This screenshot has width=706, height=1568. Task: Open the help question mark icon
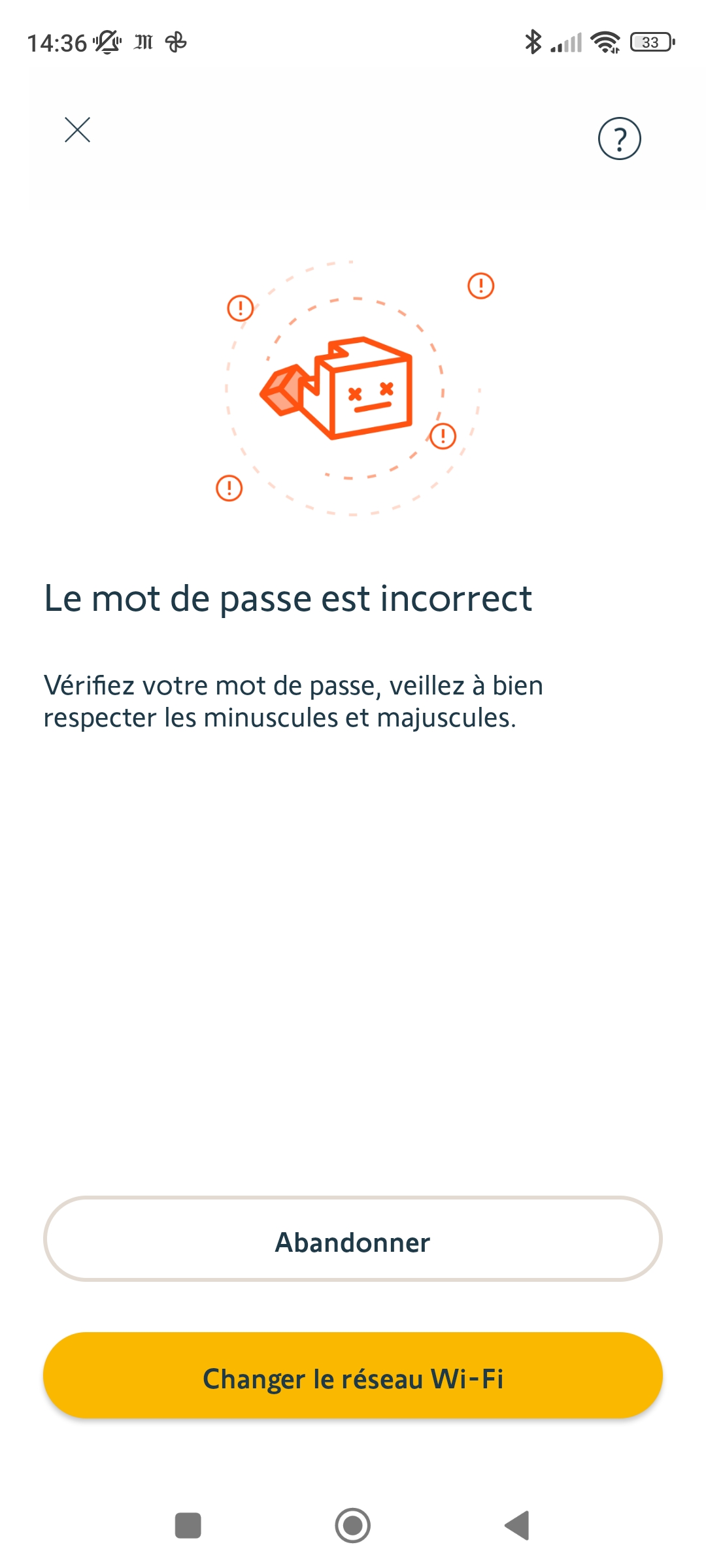tap(619, 139)
